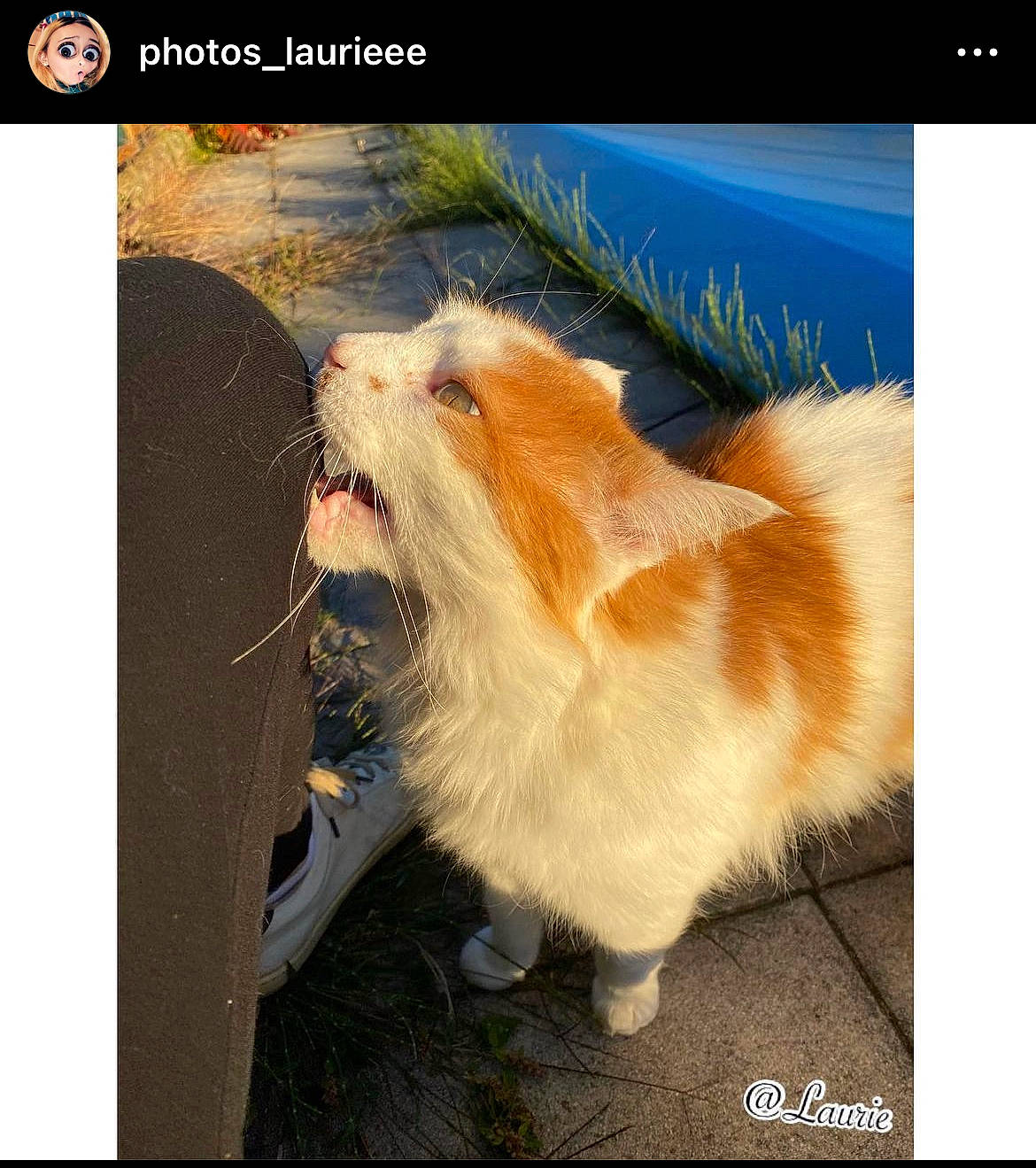Open photos_laurieee's profile via the username

(x=281, y=52)
